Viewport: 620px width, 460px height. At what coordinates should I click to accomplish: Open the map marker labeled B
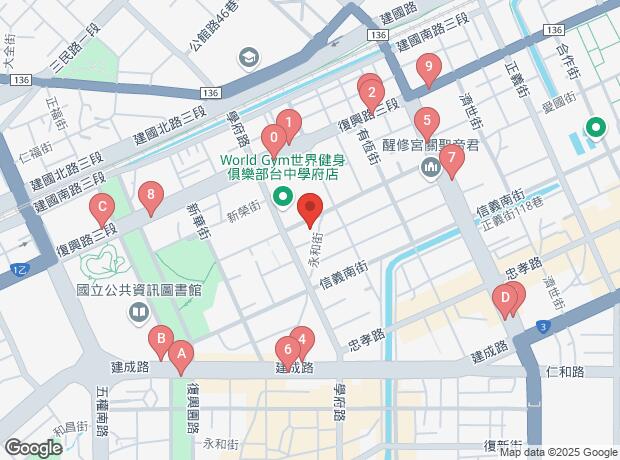pos(160,340)
